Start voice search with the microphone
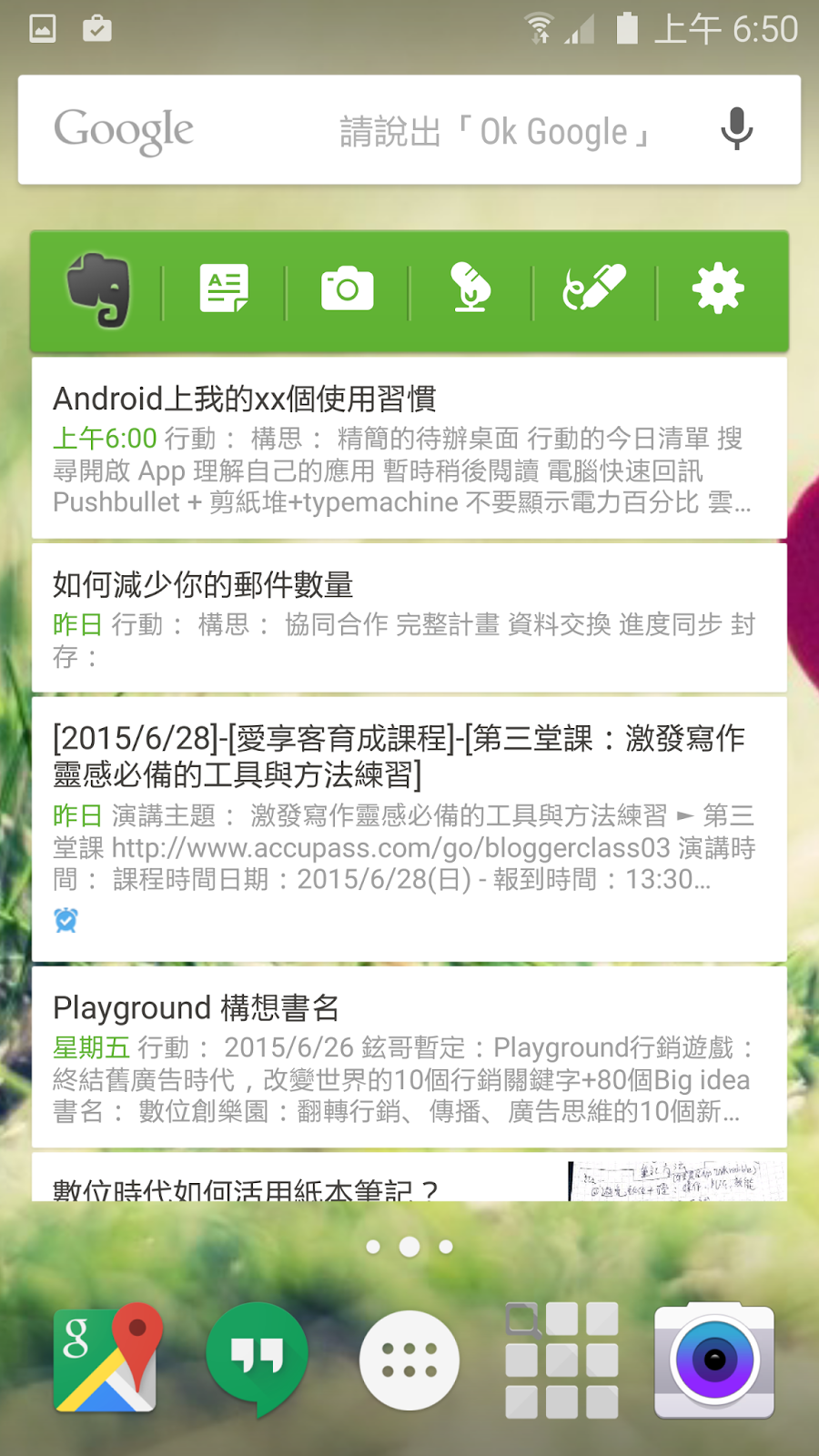819x1456 pixels. [x=736, y=129]
